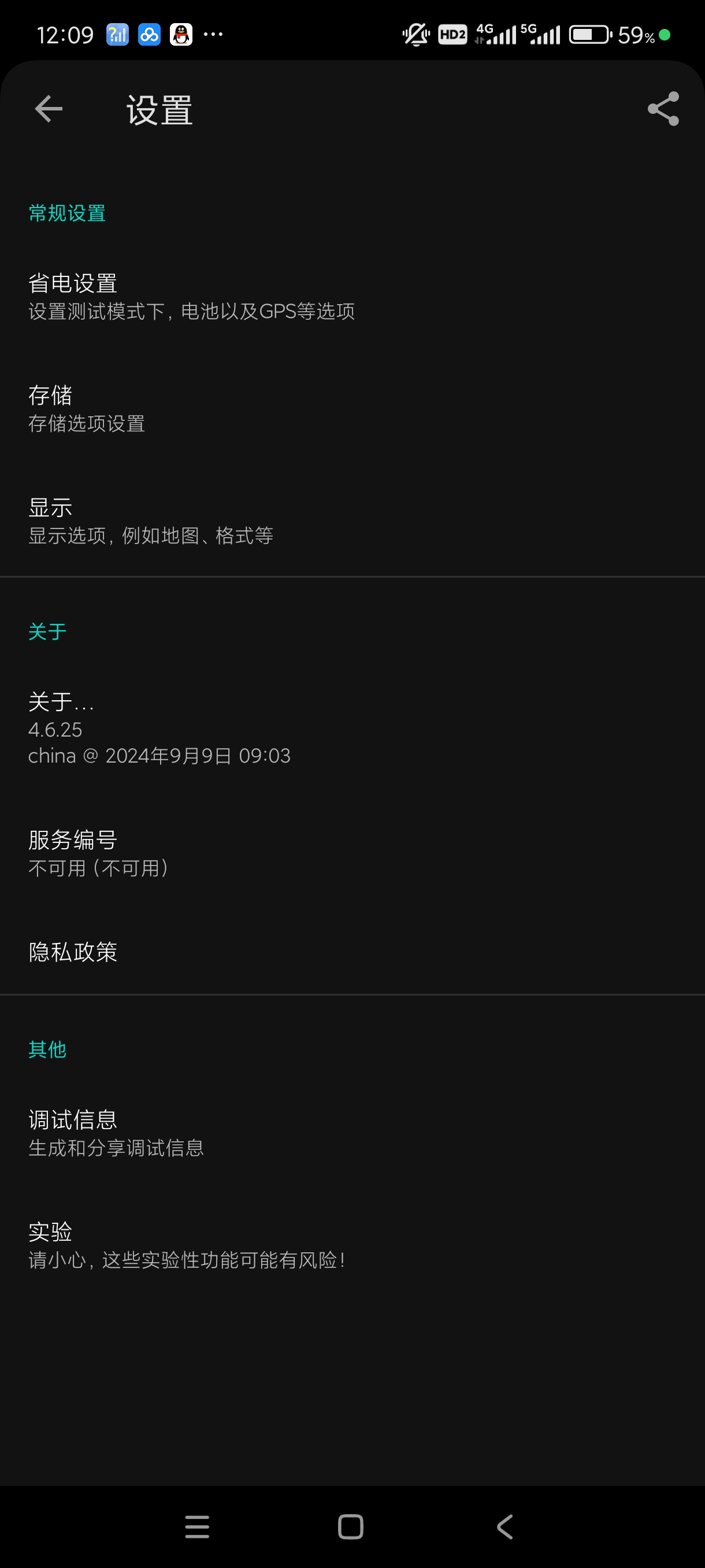The width and height of the screenshot is (705, 1568).
Task: Tap the system home button
Action: 351,1526
